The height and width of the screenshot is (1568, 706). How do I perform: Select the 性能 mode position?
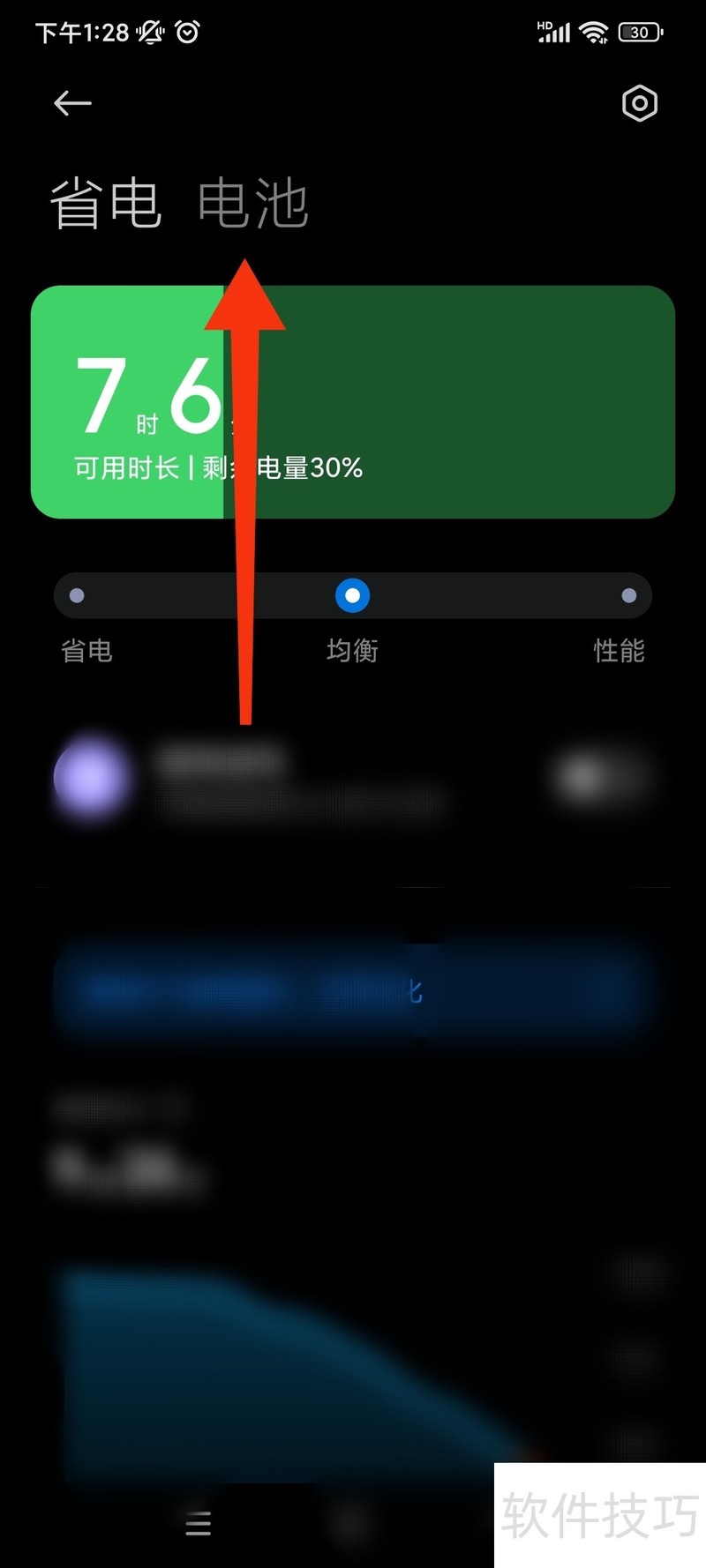[x=629, y=595]
